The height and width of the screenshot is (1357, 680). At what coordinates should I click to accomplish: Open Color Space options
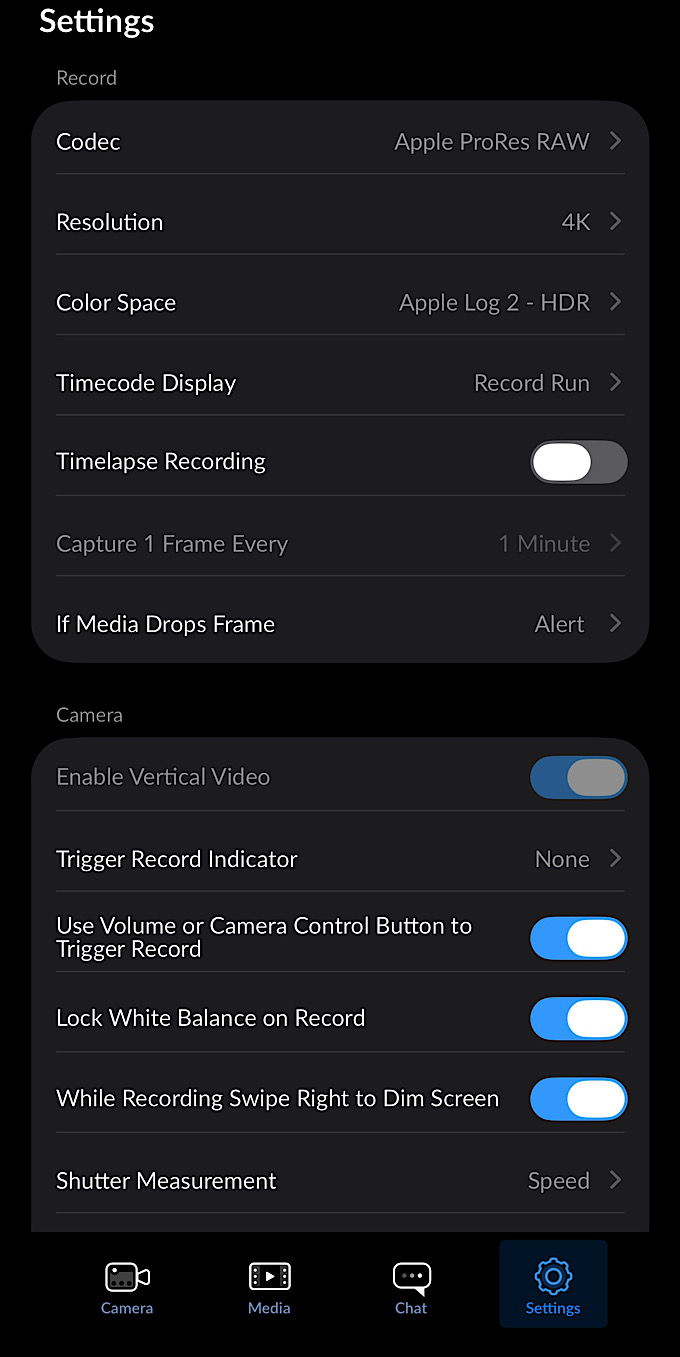(340, 302)
